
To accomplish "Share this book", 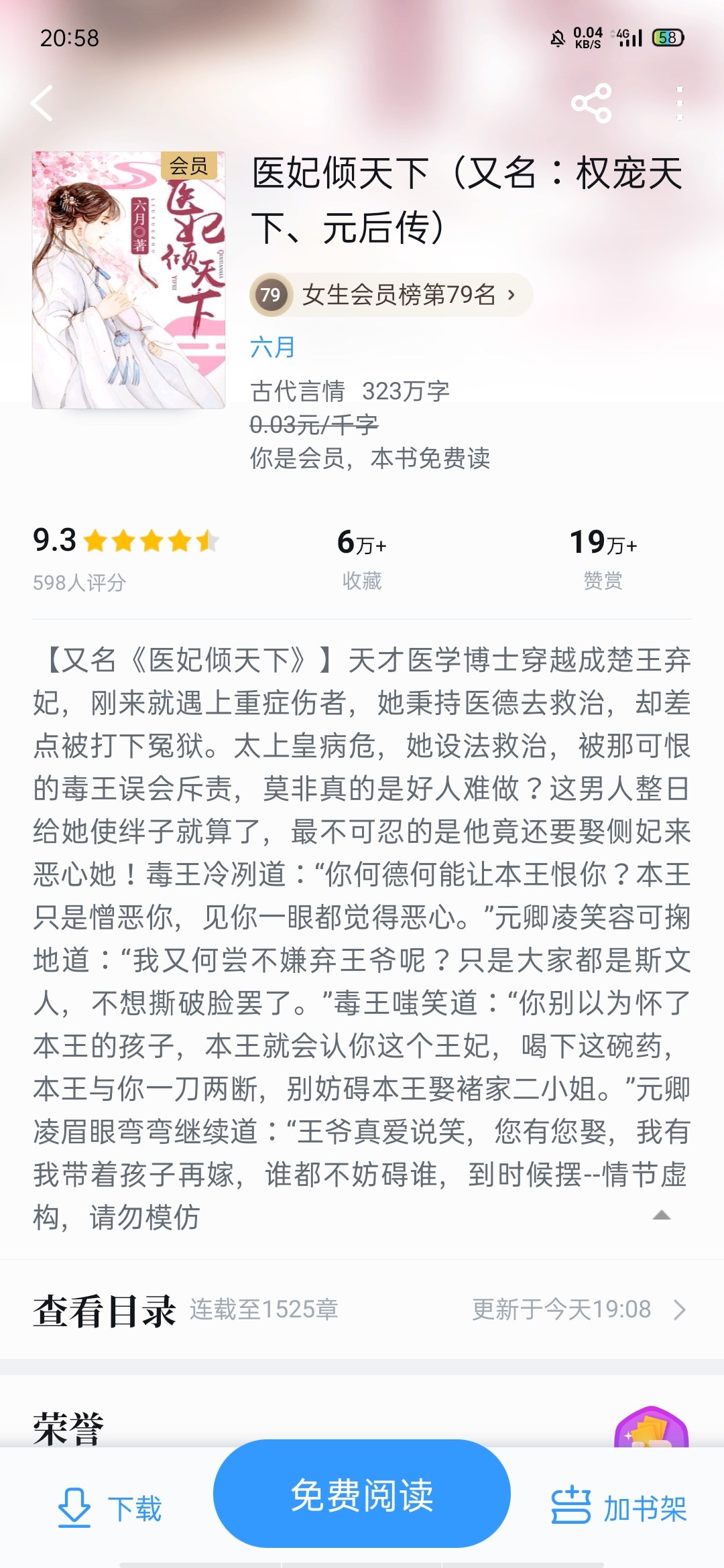I will (591, 103).
